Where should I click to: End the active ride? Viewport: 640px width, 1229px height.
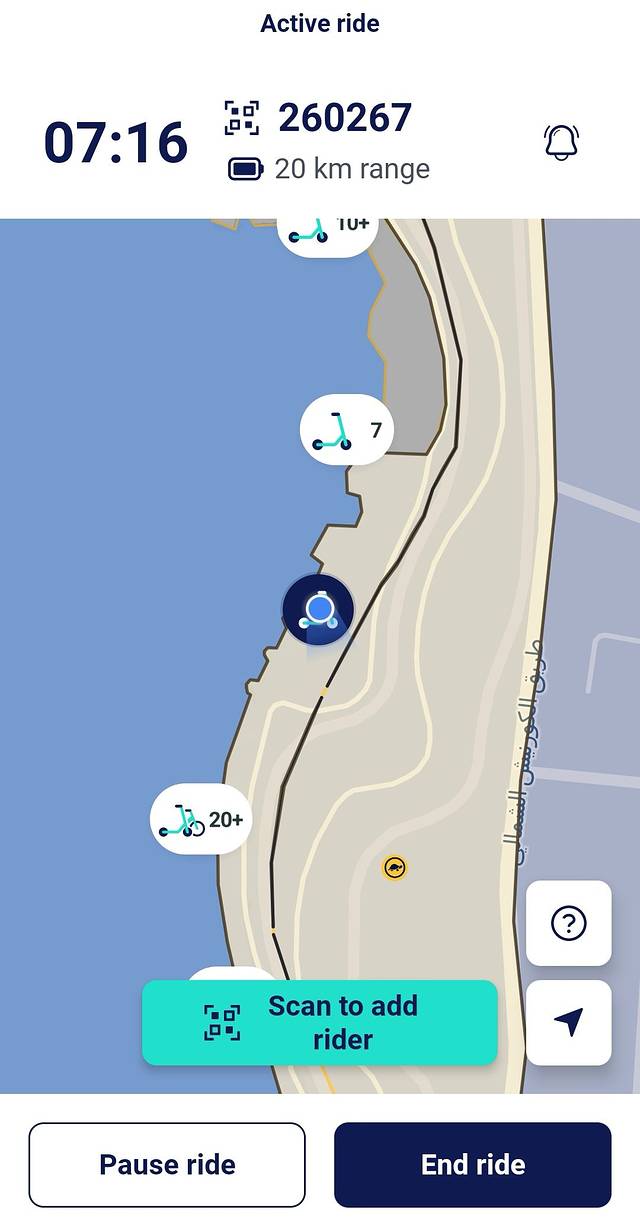(472, 1164)
